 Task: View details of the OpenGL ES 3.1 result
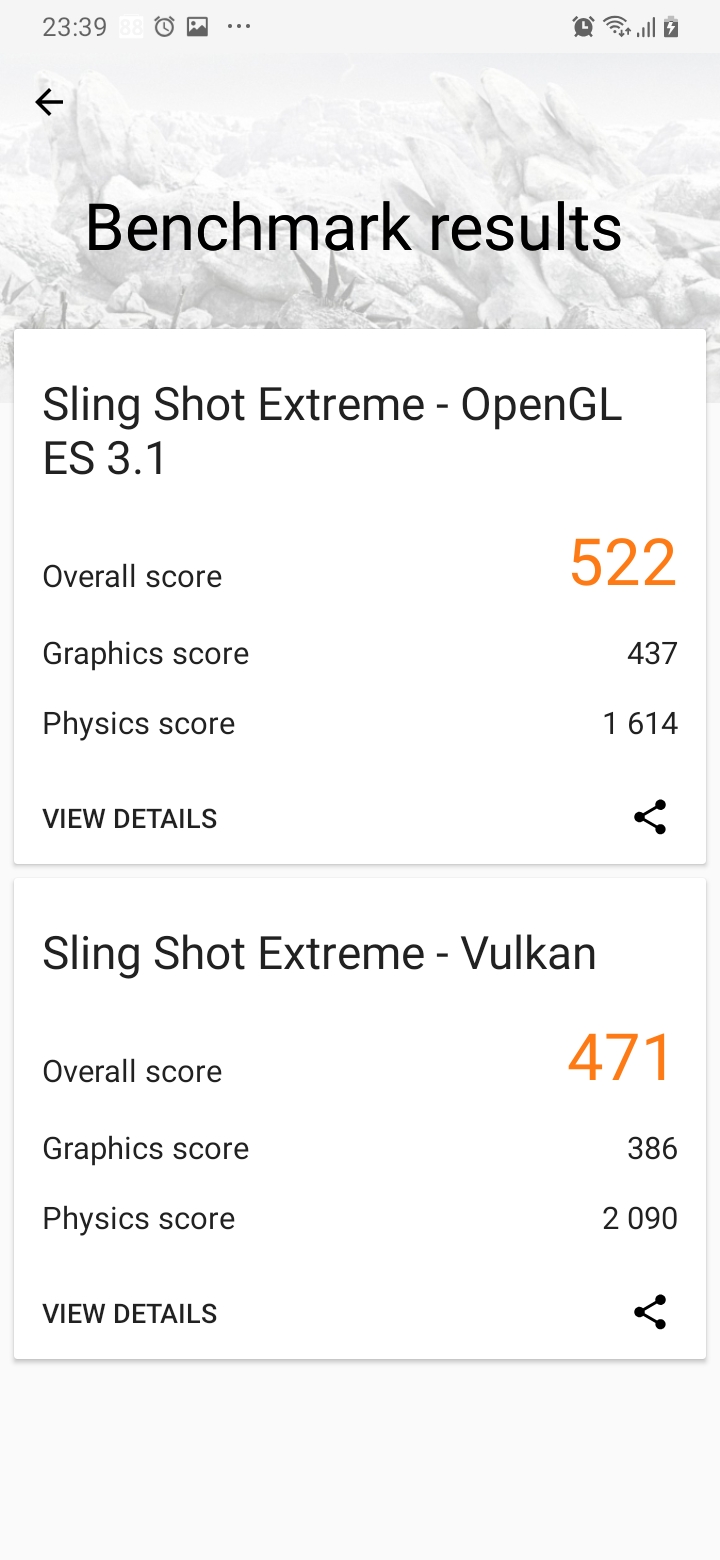(x=130, y=818)
